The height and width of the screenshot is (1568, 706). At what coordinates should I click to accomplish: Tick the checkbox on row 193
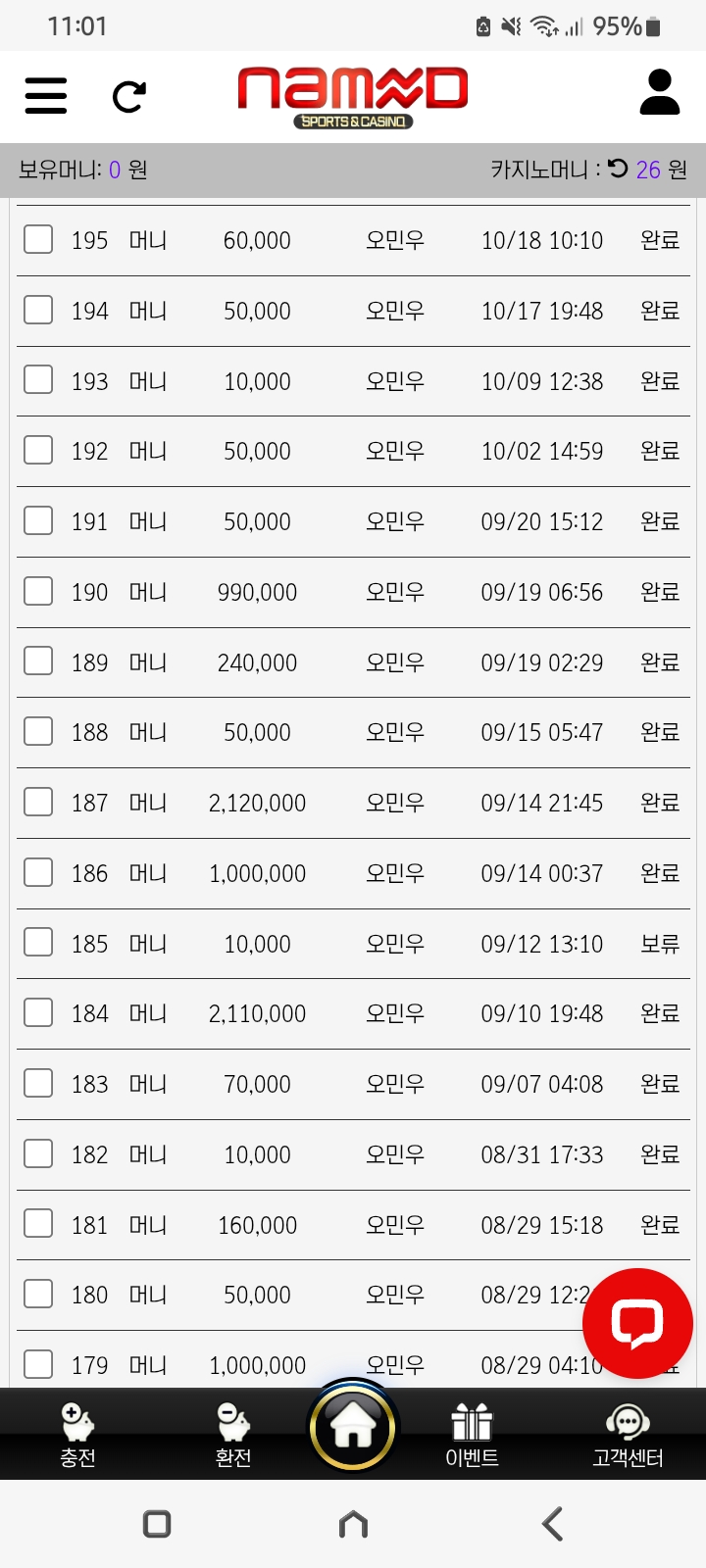[38, 380]
